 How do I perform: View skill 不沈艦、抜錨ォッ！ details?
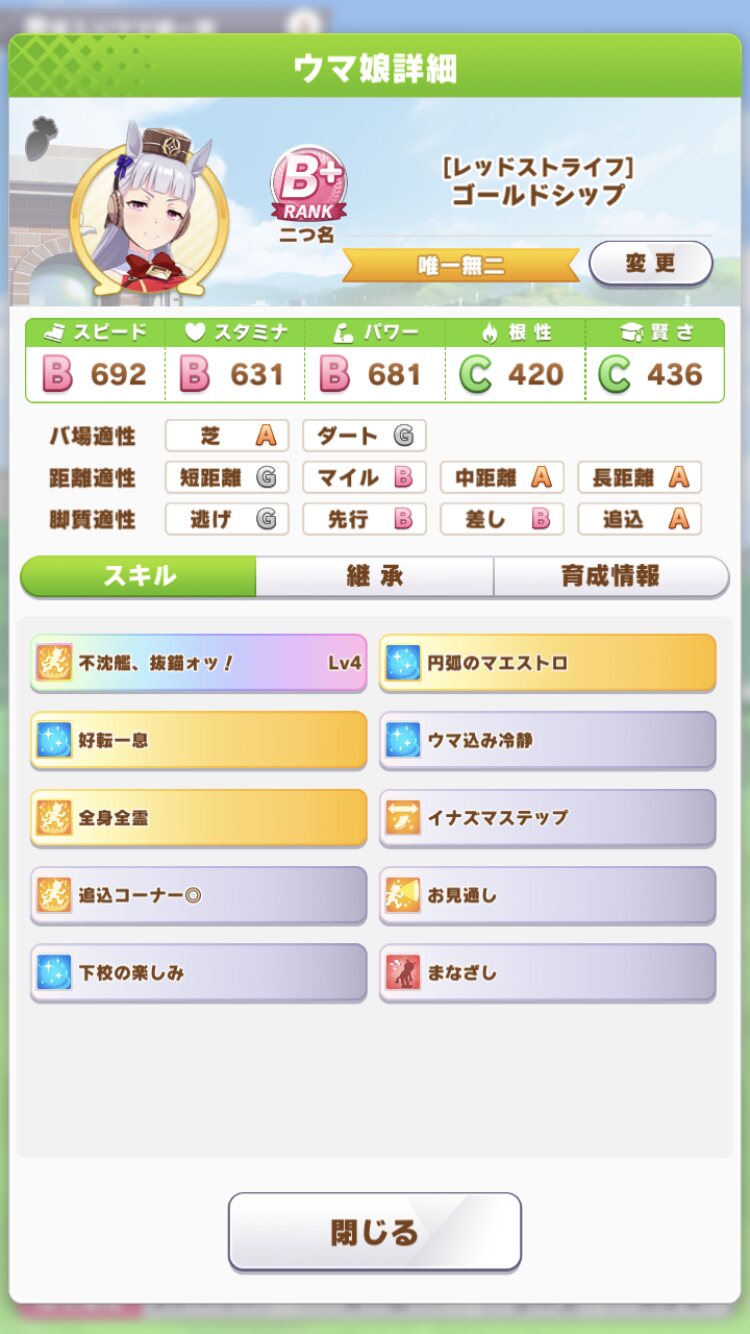(199, 662)
